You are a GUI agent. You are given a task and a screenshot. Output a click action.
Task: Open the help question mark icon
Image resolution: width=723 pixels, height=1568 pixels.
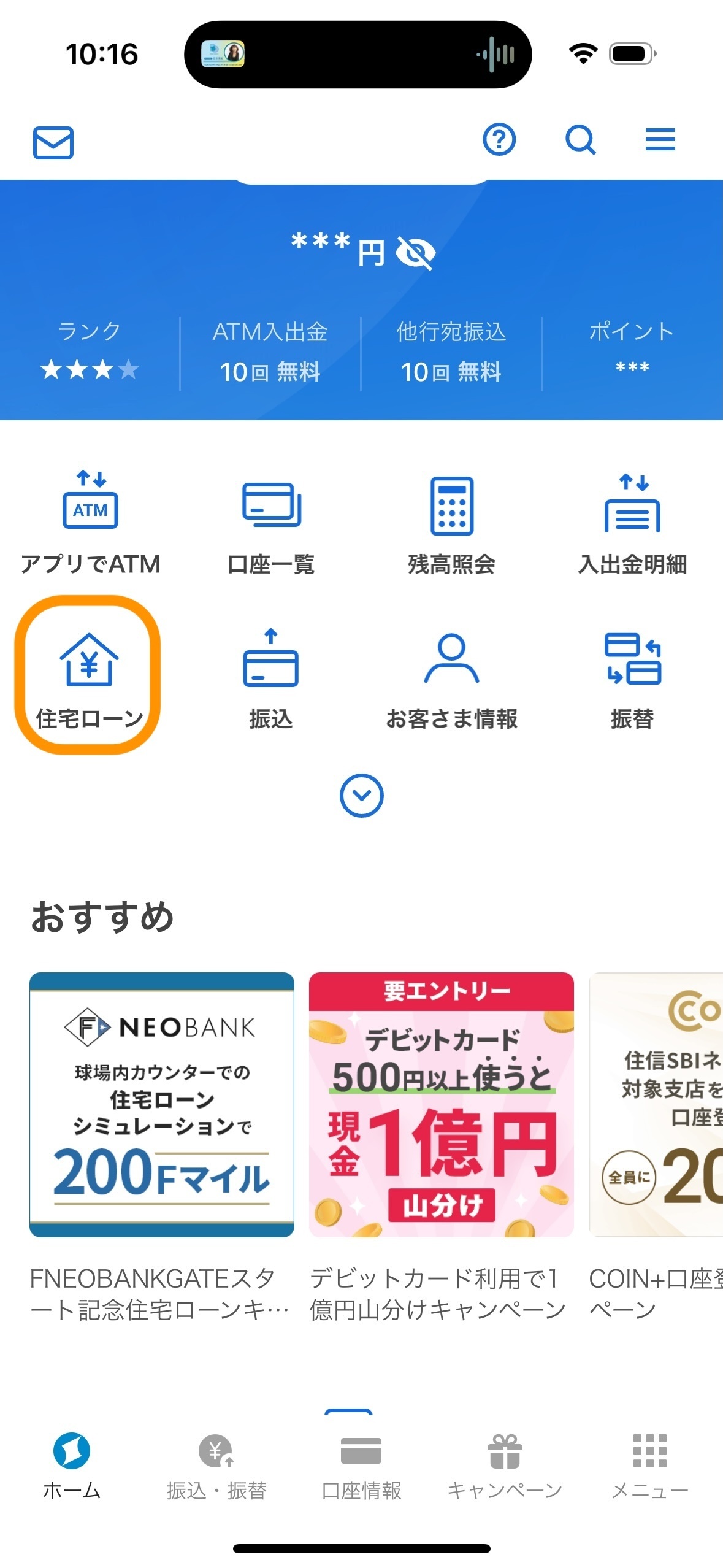coord(499,140)
